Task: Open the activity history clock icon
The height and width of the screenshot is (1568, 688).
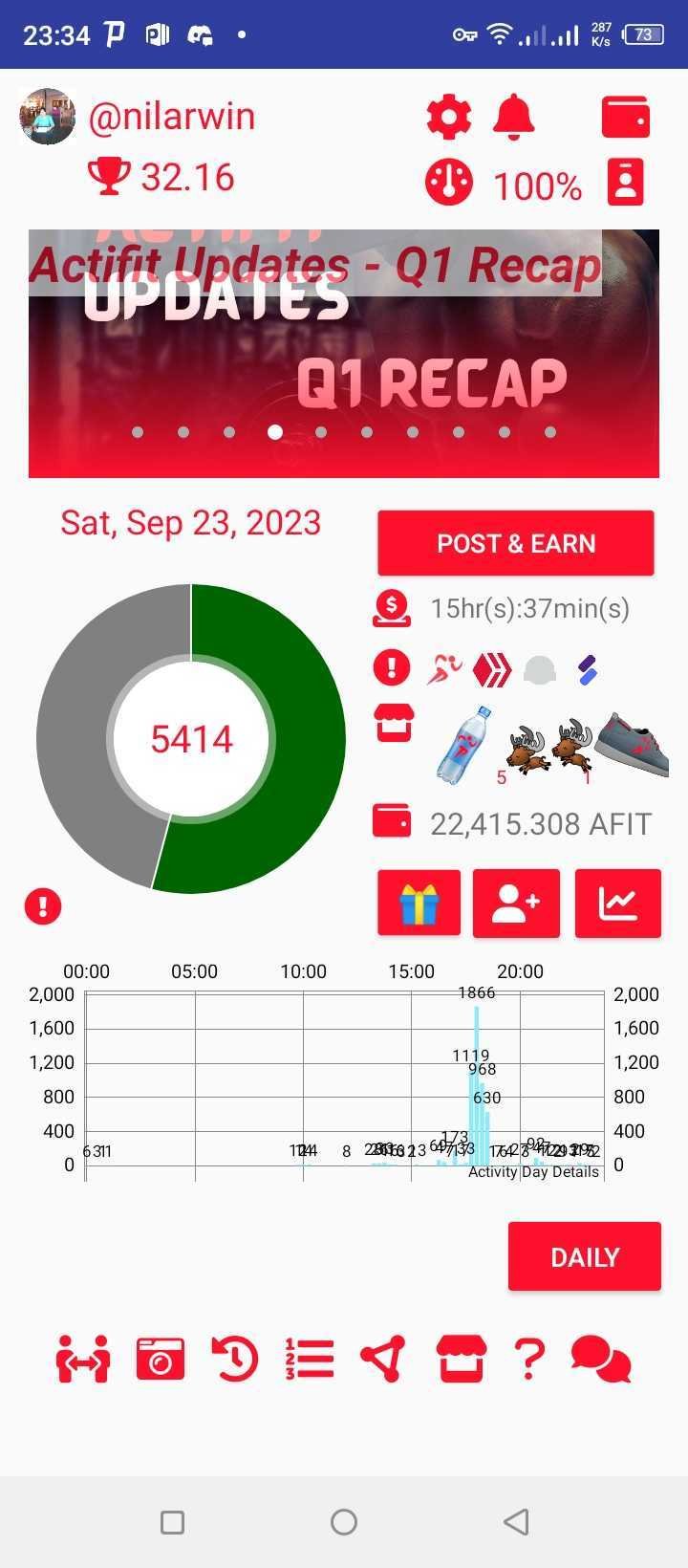Action: (x=235, y=1359)
